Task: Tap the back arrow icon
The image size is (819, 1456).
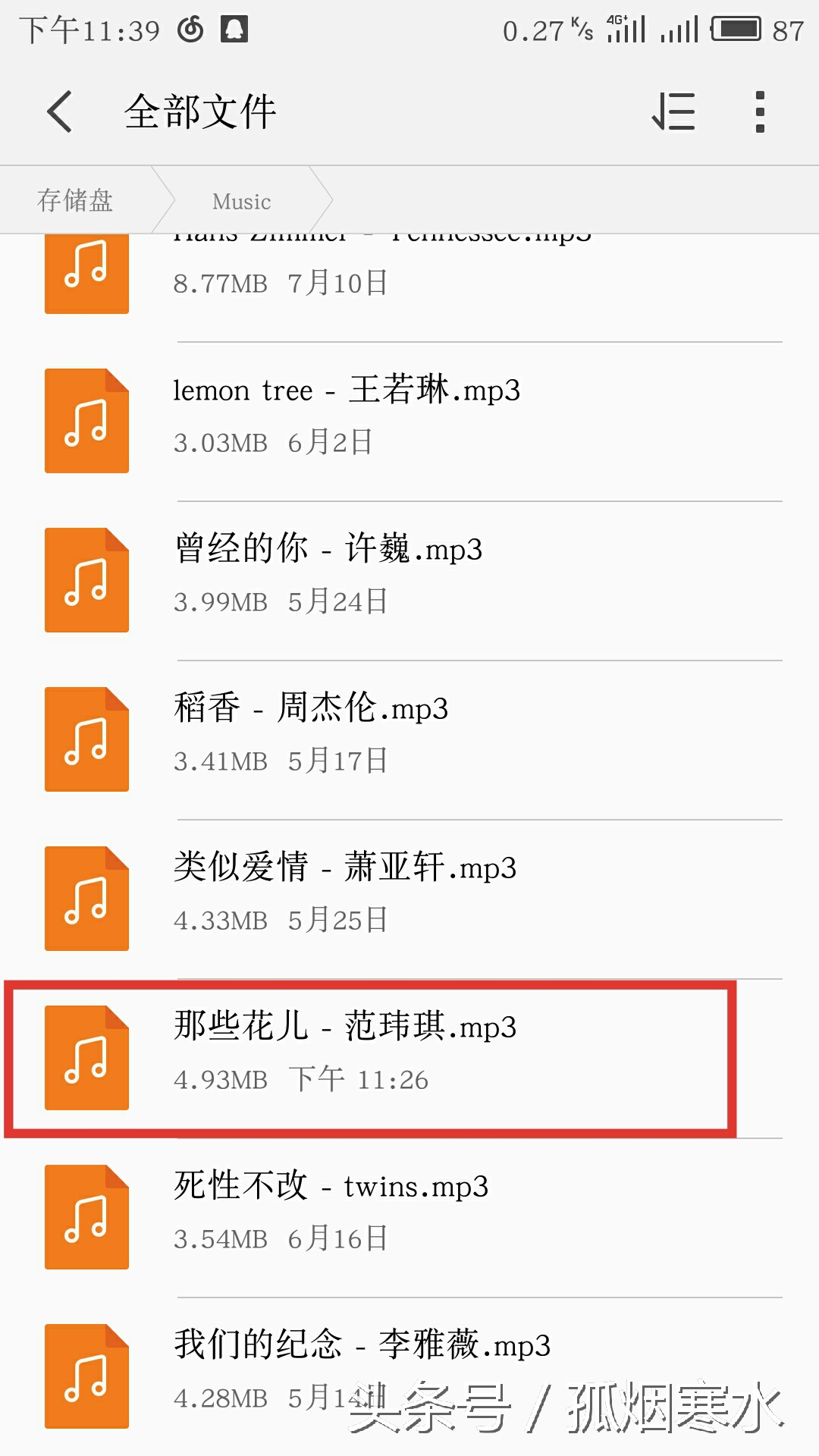Action: point(61,111)
